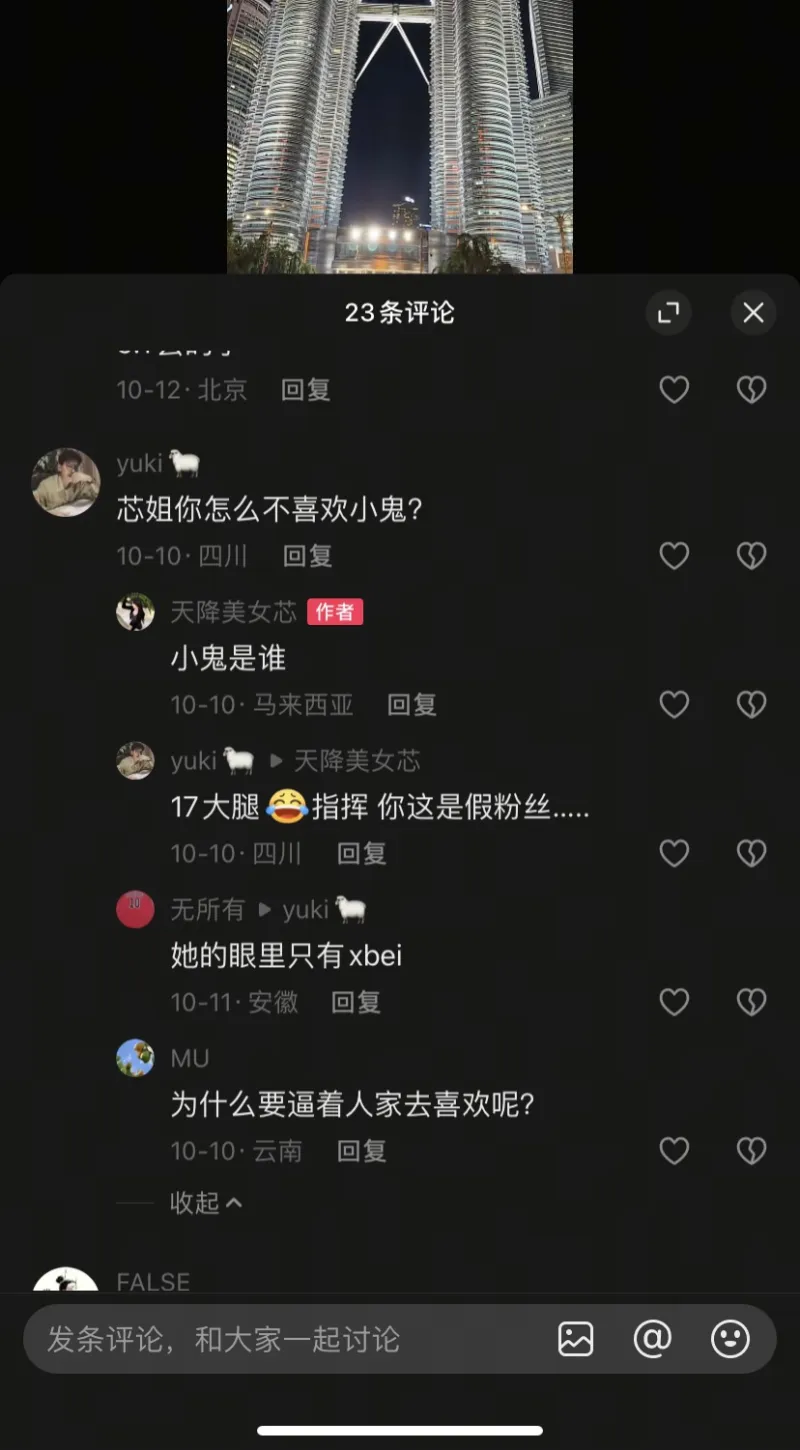Reply to 无所有's comment
The image size is (800, 1450).
click(356, 1002)
